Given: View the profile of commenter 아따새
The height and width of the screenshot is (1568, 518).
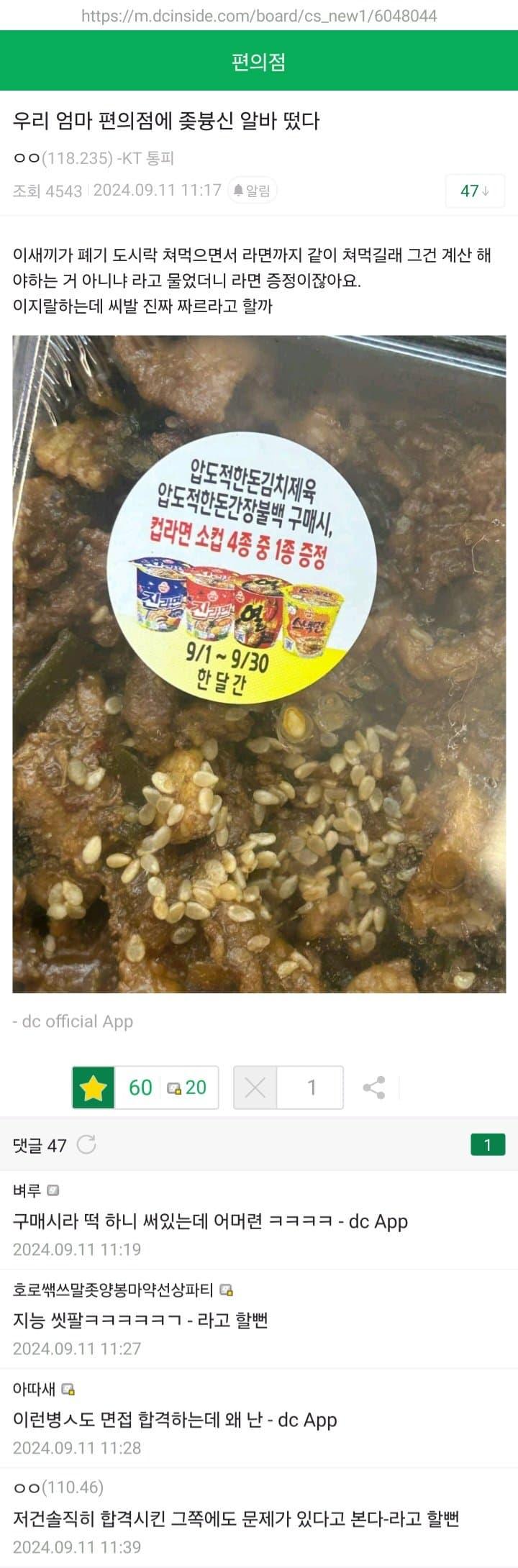Looking at the screenshot, I should coord(34,1389).
